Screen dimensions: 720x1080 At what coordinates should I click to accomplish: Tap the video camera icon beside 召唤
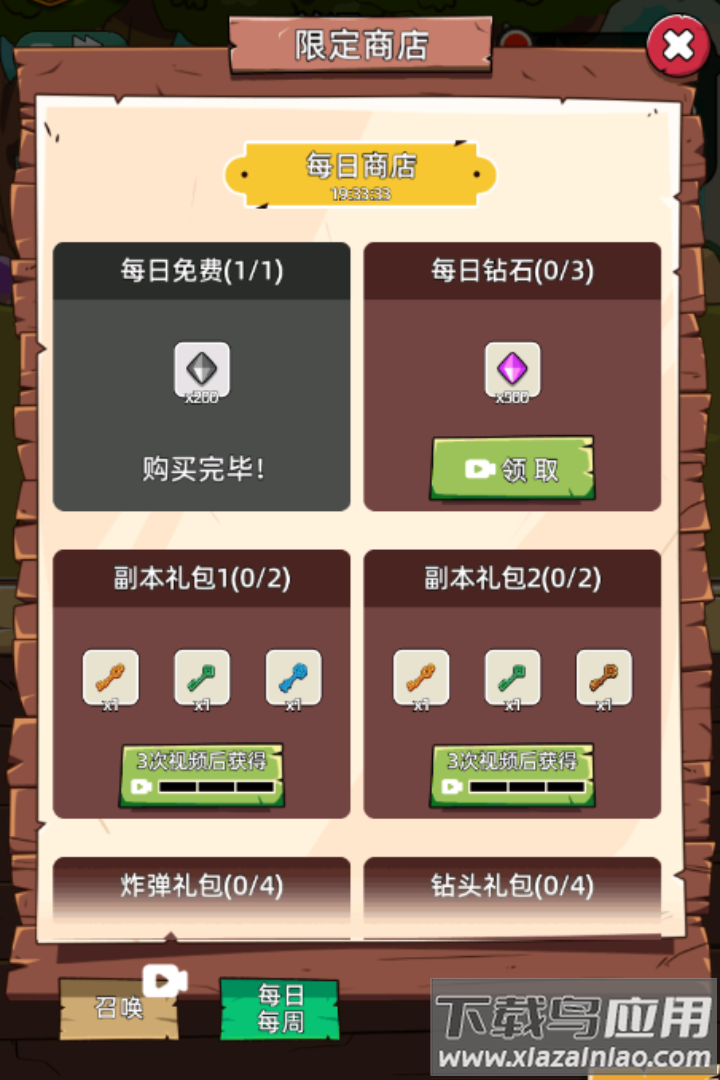[x=166, y=981]
